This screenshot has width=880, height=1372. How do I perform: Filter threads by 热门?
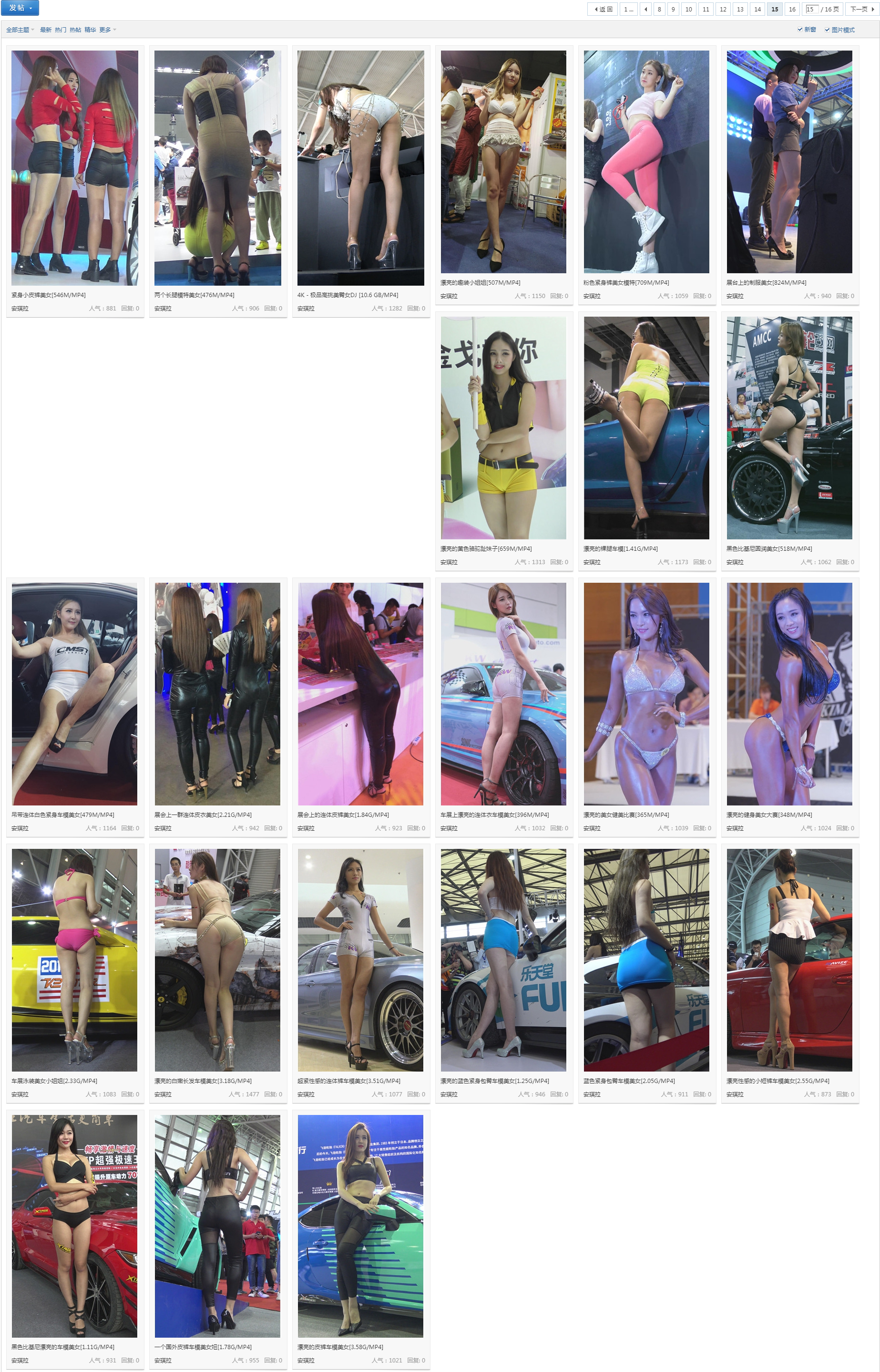click(61, 30)
